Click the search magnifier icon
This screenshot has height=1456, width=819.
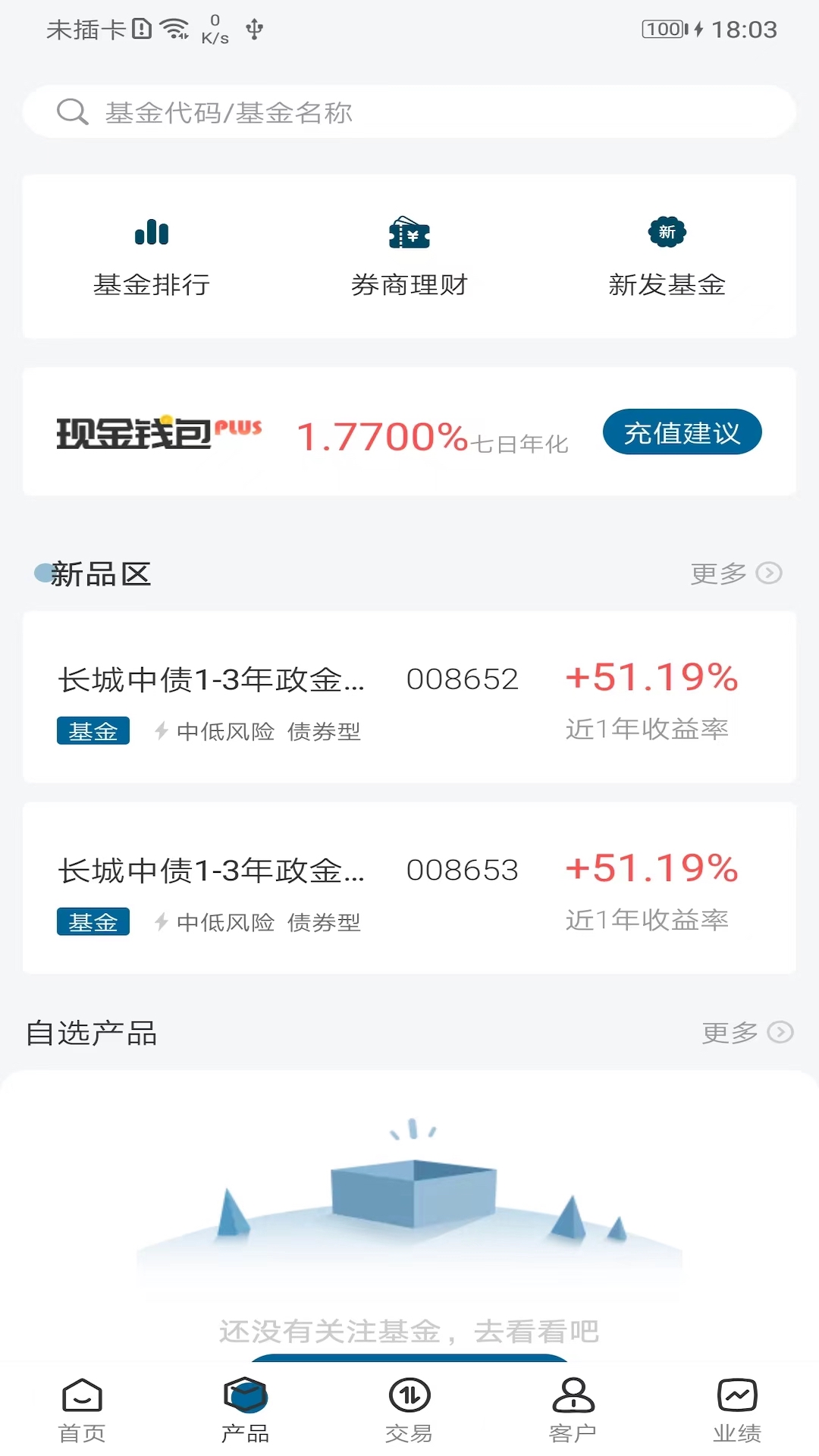(71, 111)
